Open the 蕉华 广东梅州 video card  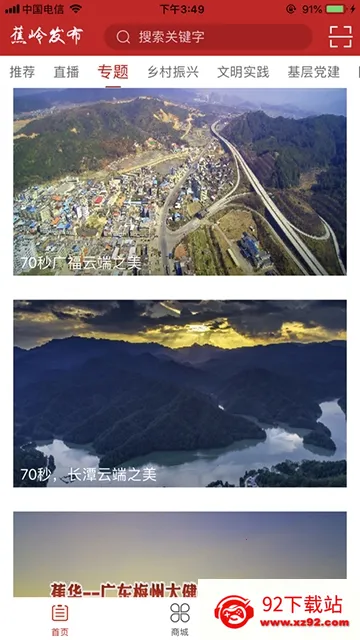pyautogui.click(x=180, y=554)
